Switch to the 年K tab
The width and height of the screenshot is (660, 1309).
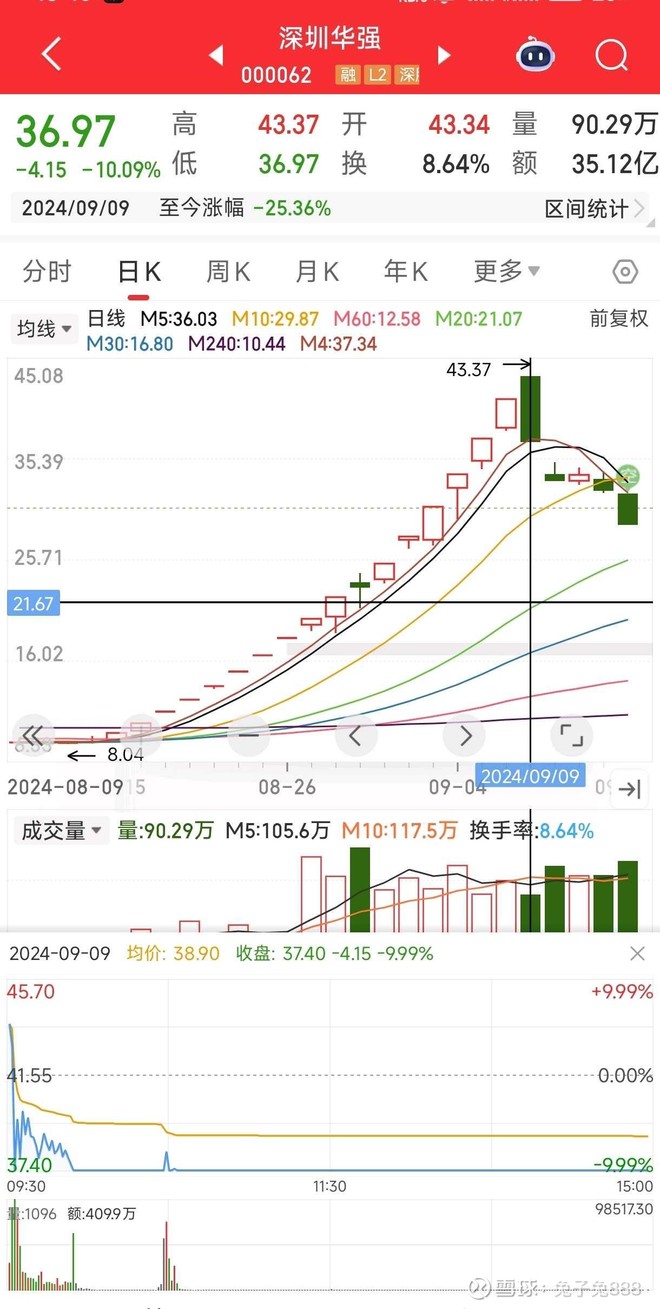pos(406,271)
